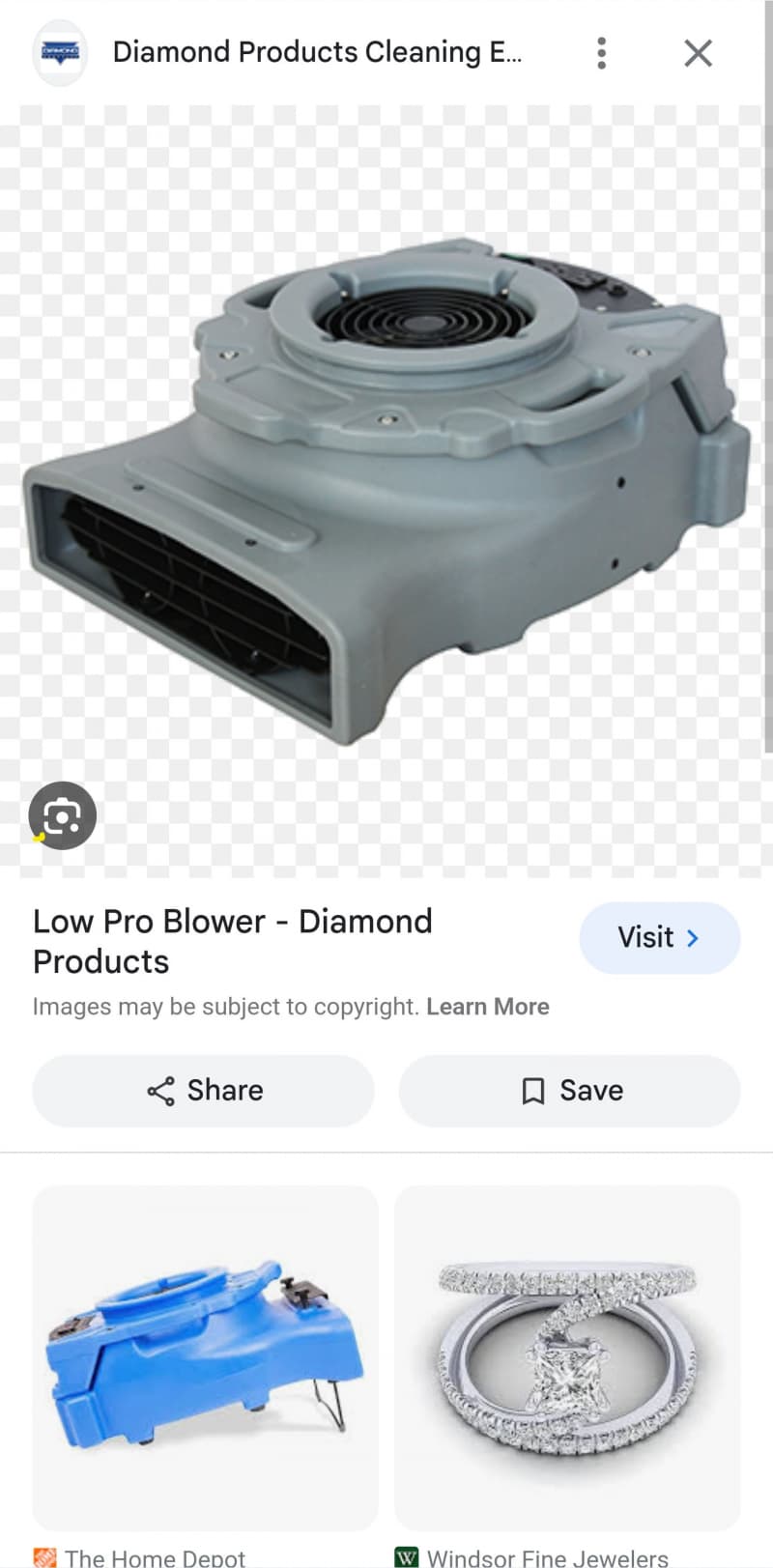Search this image with Google Lens
The image size is (773, 1568).
[63, 815]
